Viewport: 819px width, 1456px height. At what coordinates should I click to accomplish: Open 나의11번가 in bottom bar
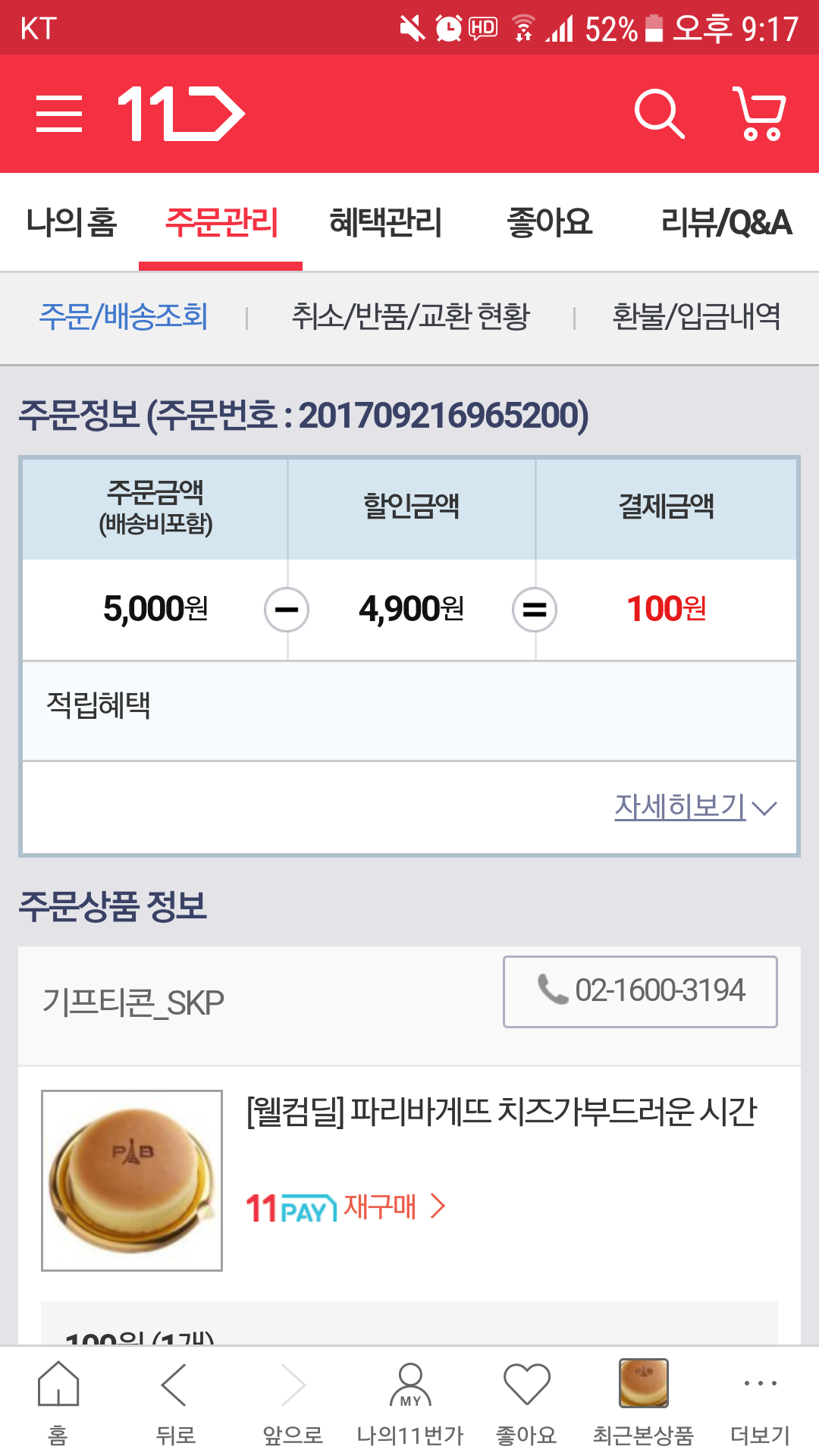pos(409,1402)
